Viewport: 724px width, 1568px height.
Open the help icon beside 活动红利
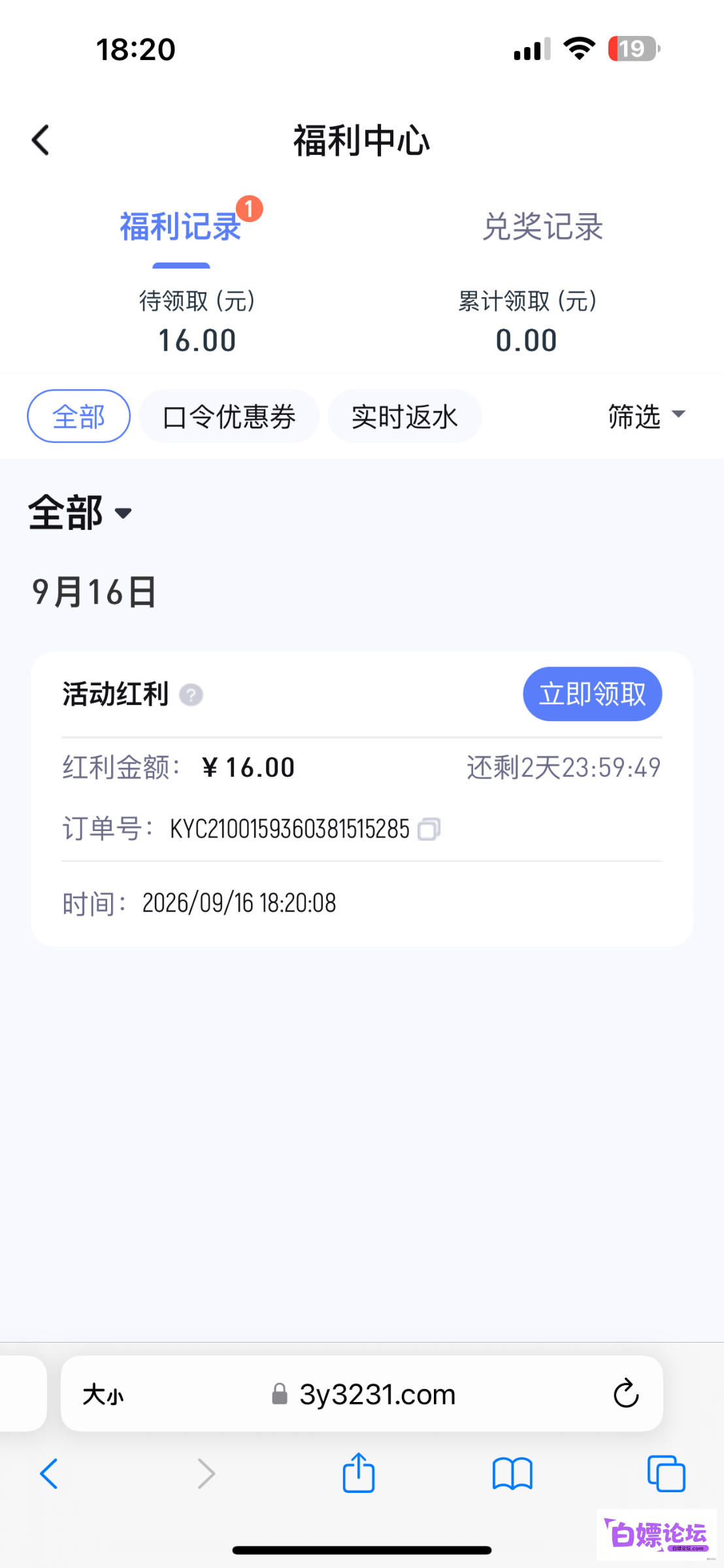pyautogui.click(x=191, y=694)
